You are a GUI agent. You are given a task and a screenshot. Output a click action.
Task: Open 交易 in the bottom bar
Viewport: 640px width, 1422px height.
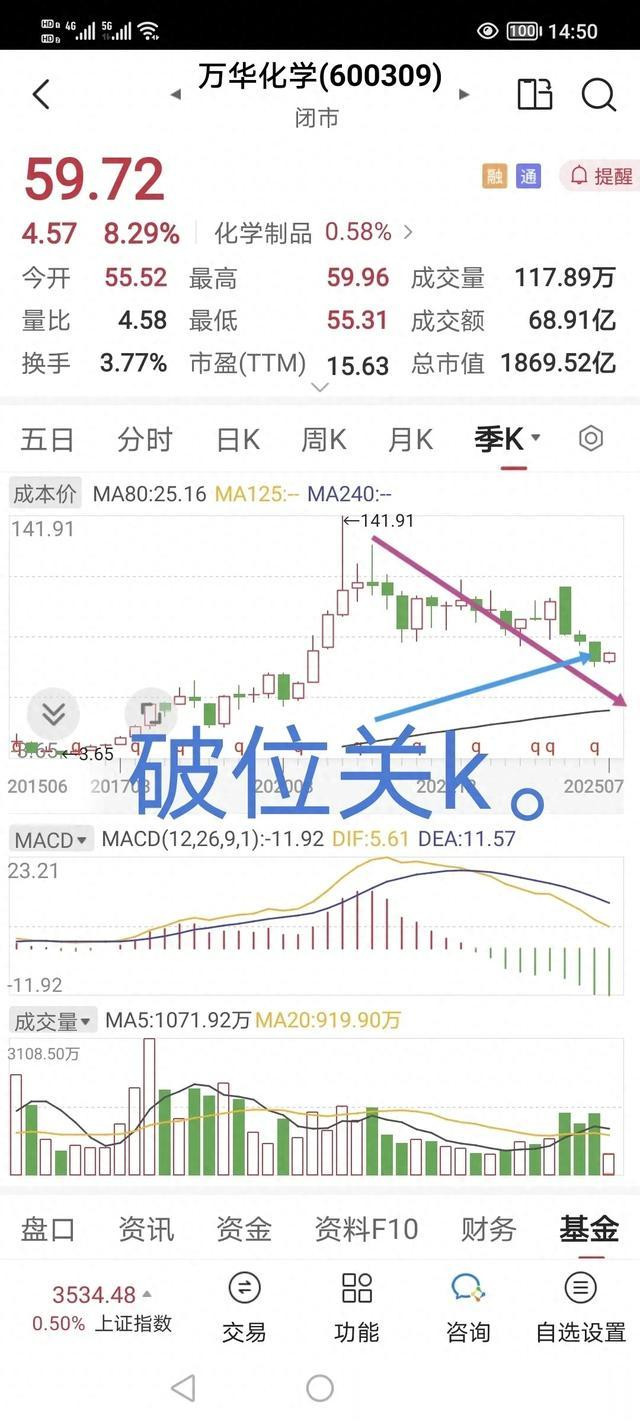(x=244, y=1308)
